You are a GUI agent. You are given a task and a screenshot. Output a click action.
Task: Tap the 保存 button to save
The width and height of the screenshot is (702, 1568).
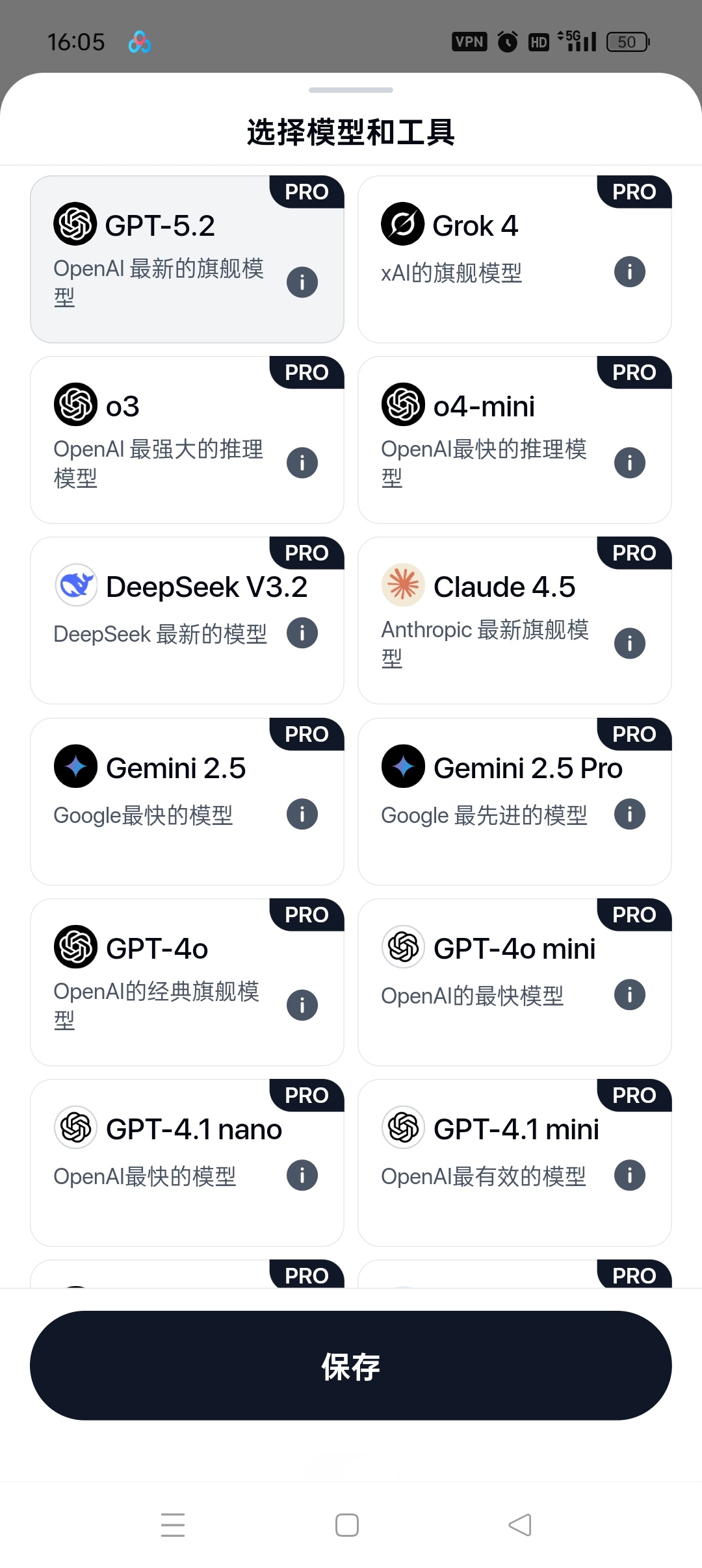(351, 1365)
